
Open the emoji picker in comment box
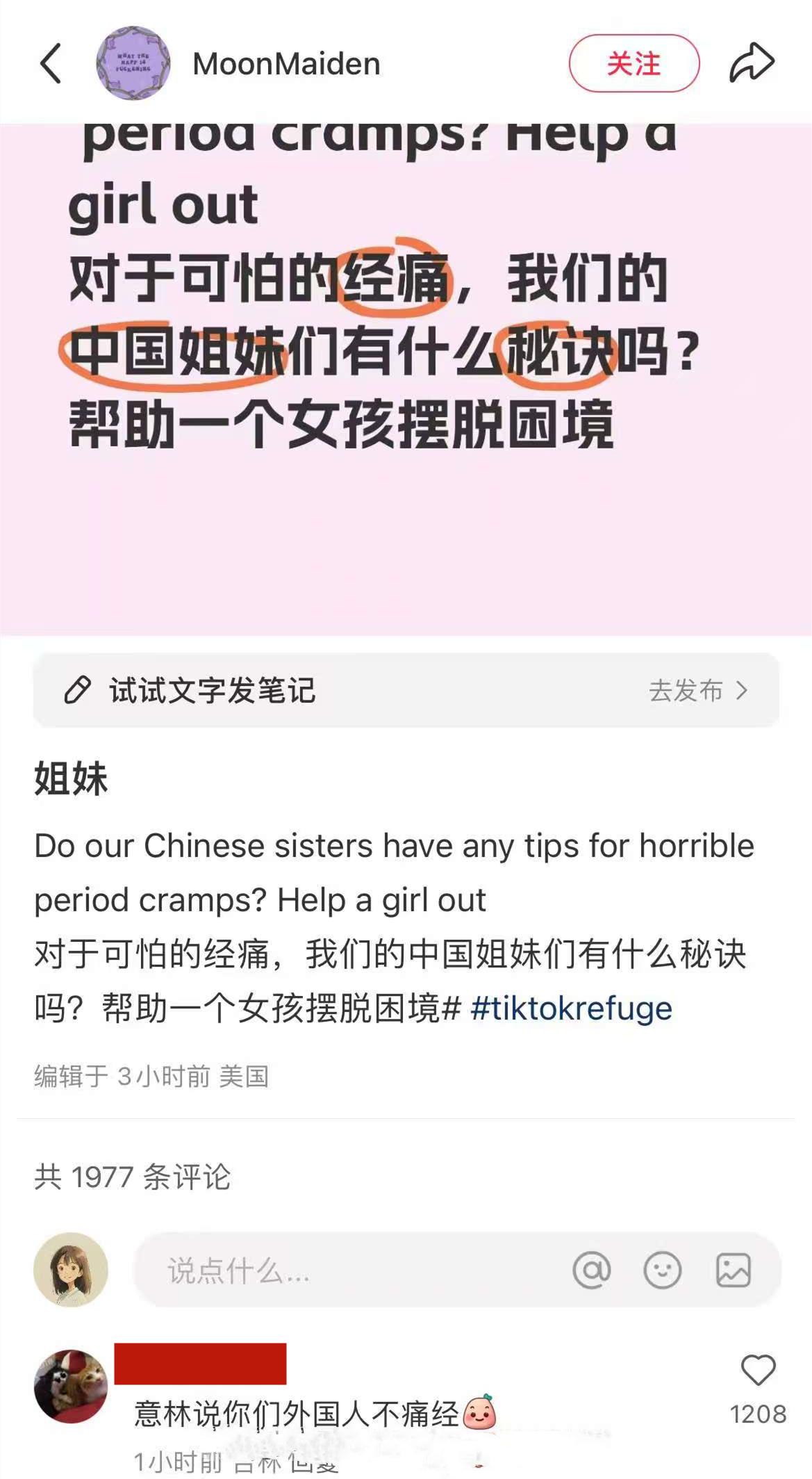pyautogui.click(x=662, y=1270)
